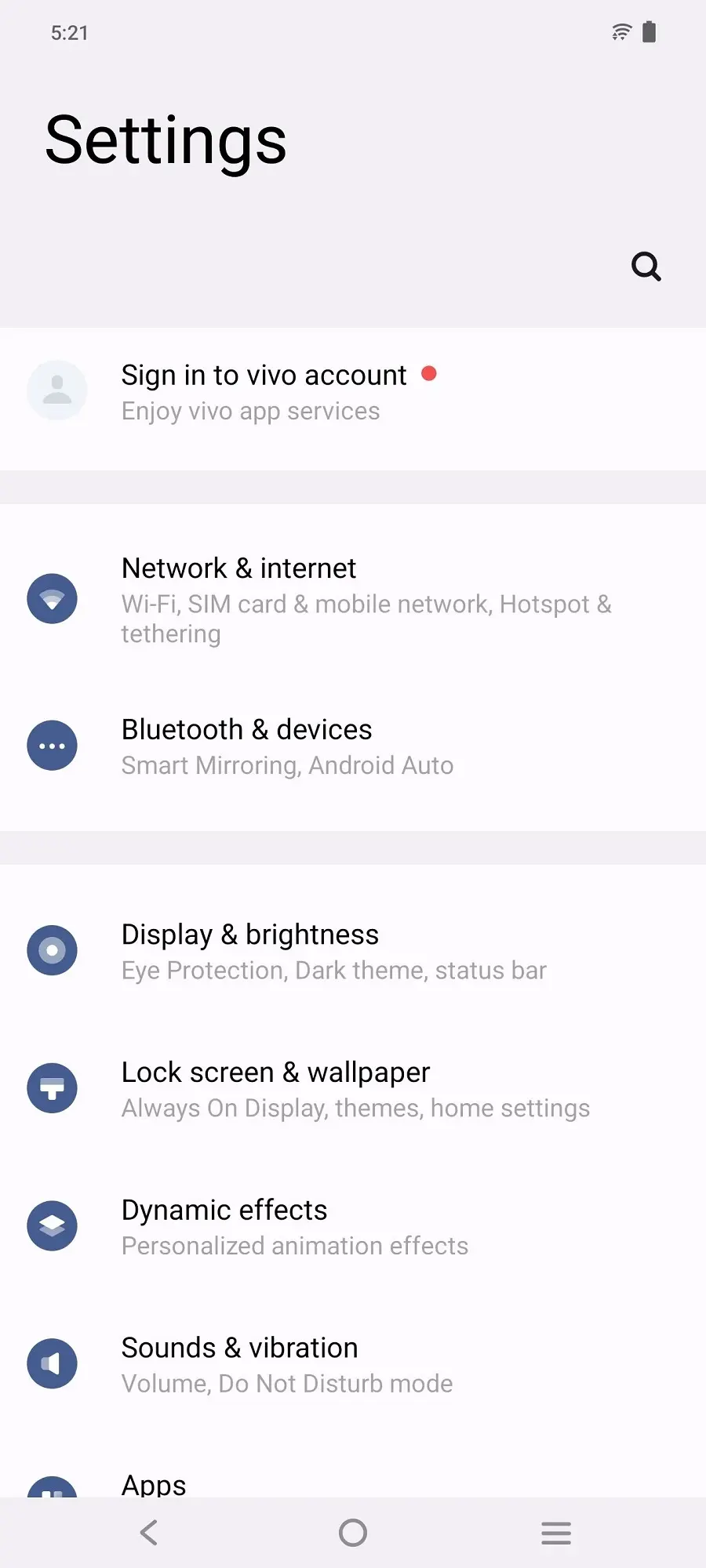Select the Lock screen & wallpaper icon
Image resolution: width=706 pixels, height=1568 pixels.
52,1087
